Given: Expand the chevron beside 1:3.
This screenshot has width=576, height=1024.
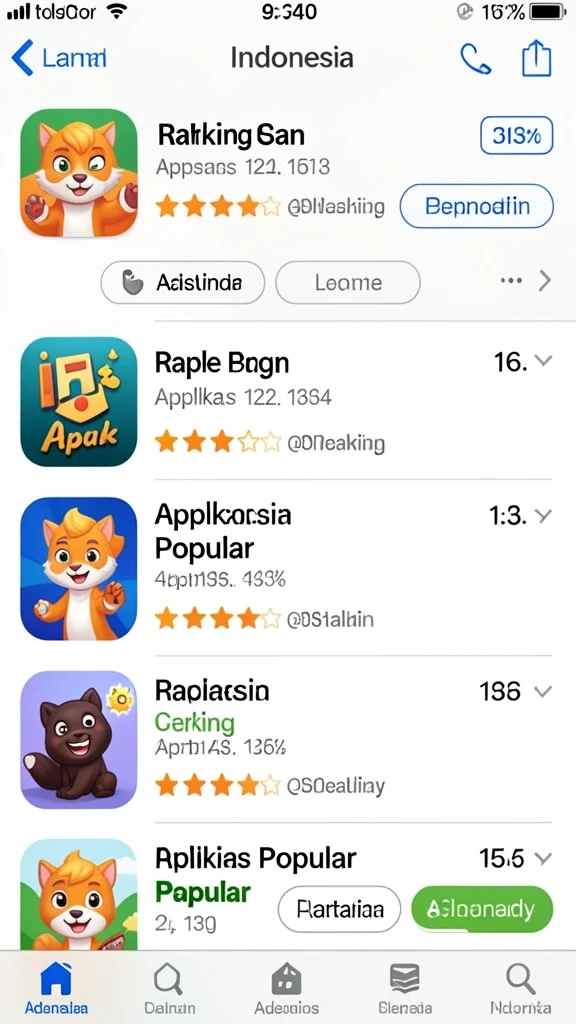Looking at the screenshot, I should tap(543, 517).
